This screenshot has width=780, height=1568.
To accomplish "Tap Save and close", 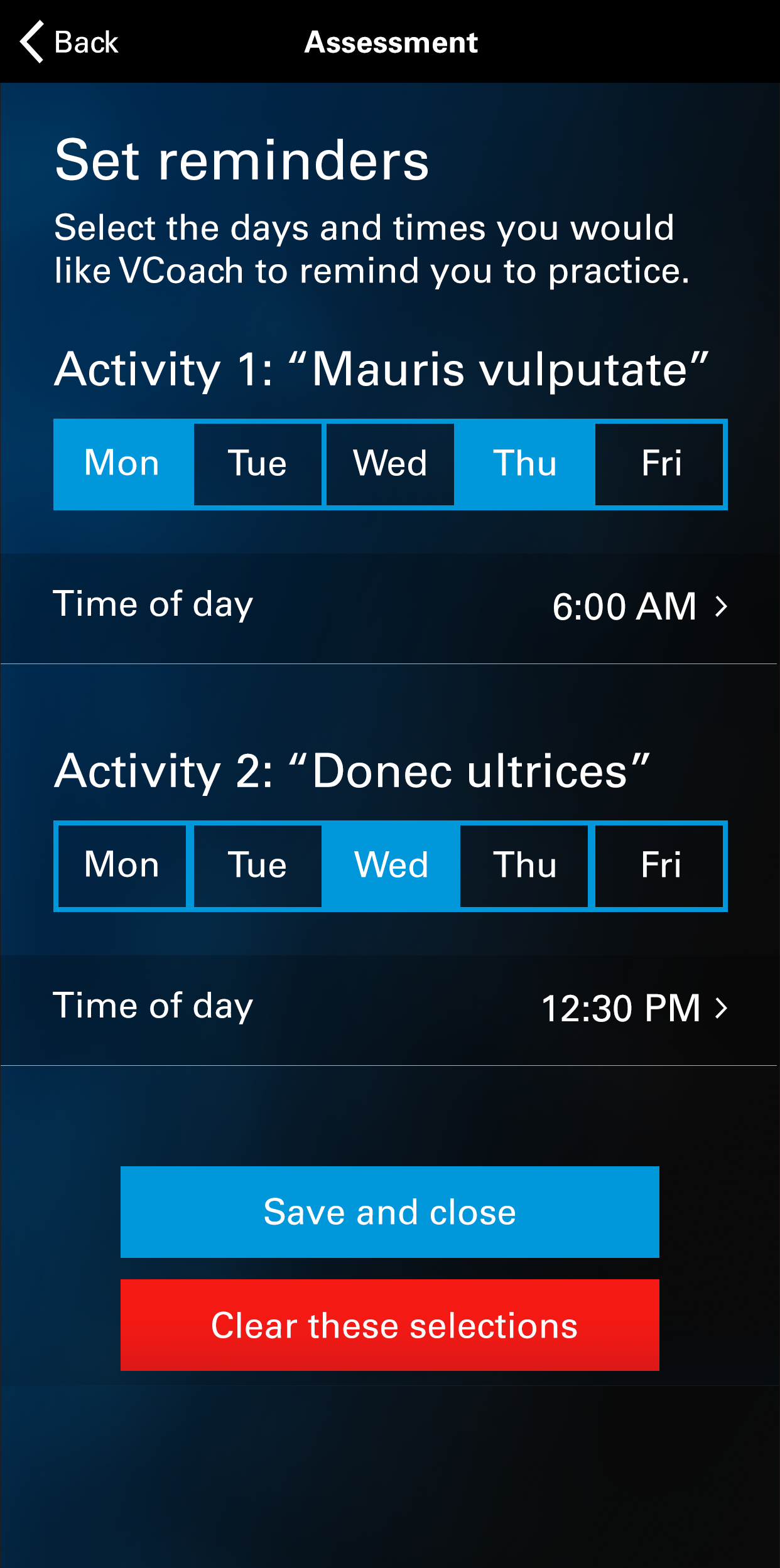I will coord(389,1211).
